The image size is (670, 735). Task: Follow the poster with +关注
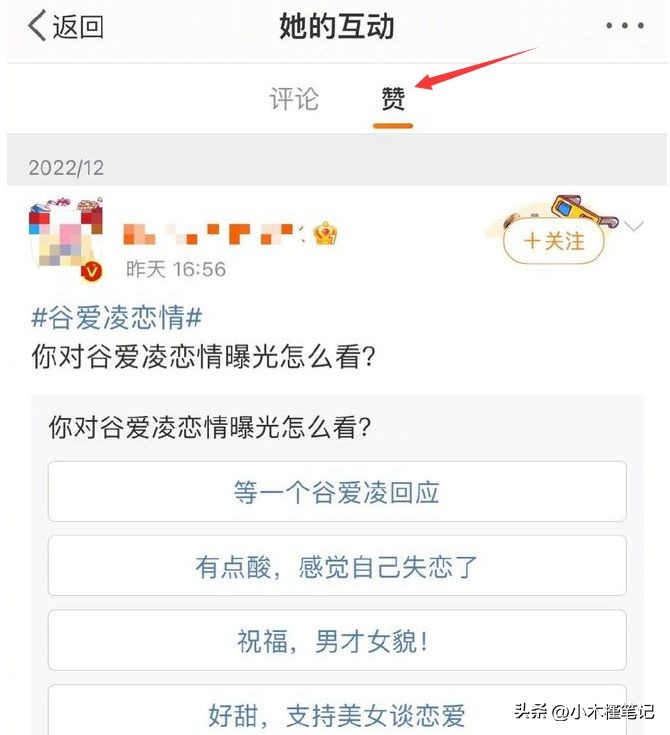(x=554, y=241)
